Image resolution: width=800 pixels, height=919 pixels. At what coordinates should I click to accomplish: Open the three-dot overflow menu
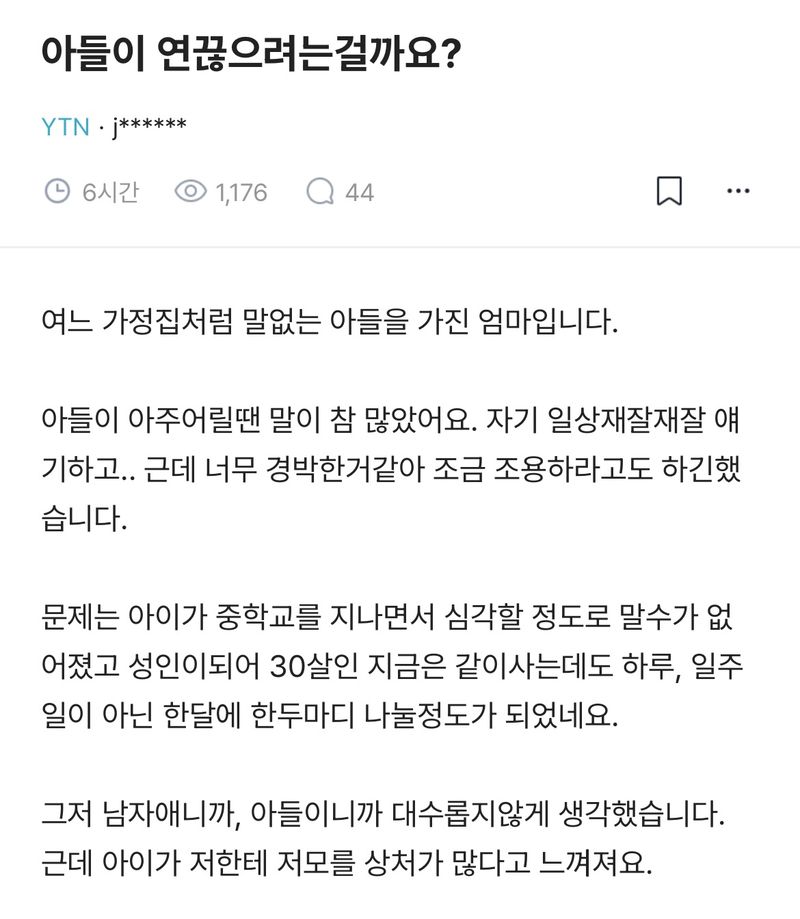point(738,191)
